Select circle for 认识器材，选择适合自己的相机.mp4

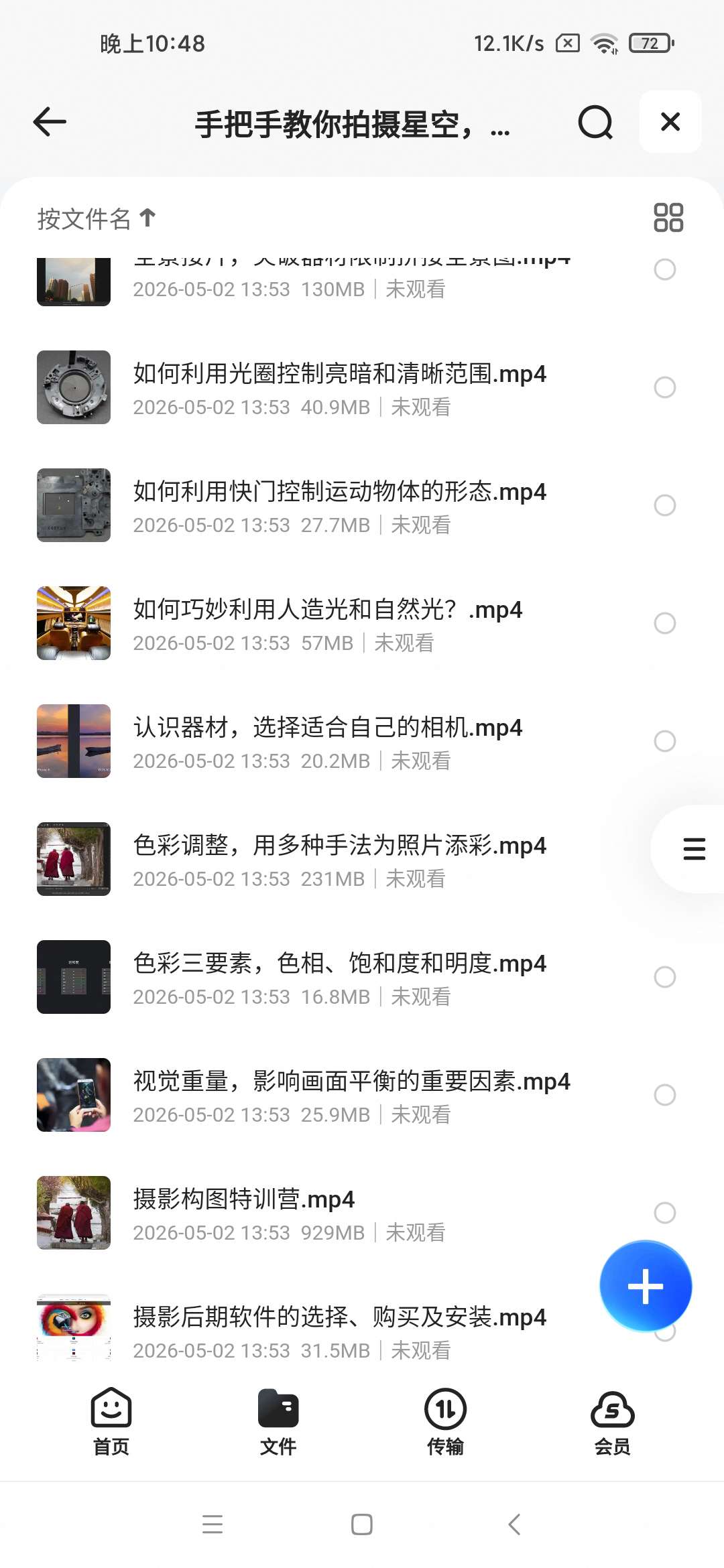point(665,741)
